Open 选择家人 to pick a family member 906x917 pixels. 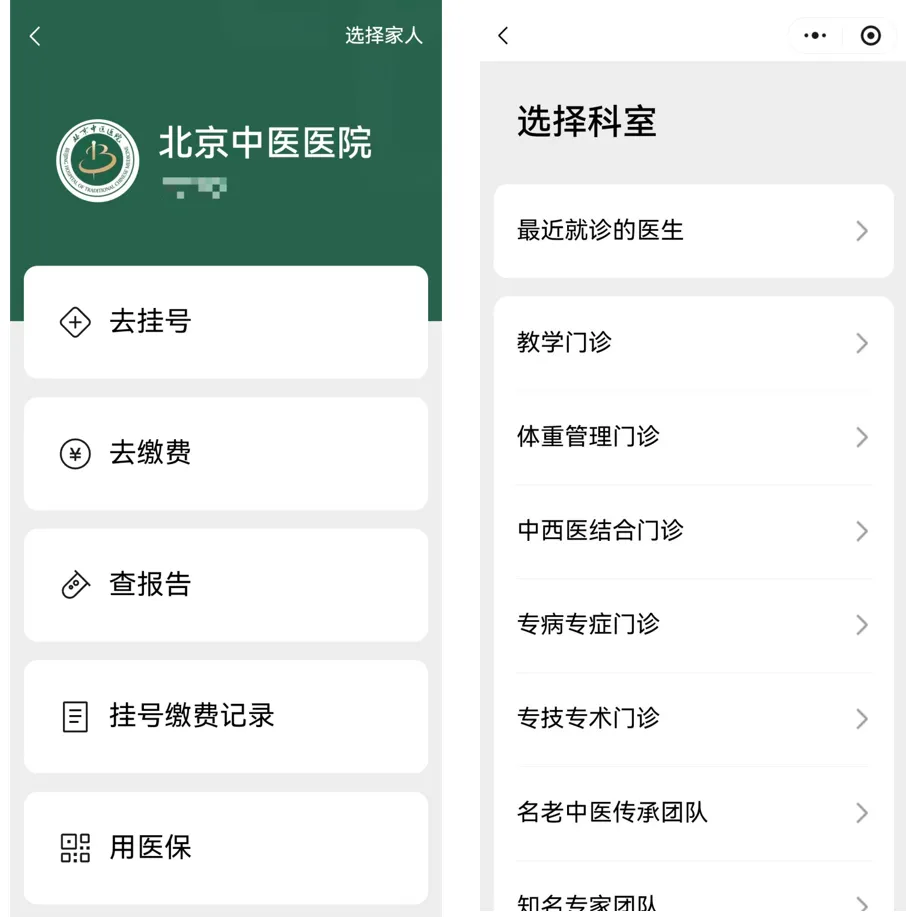384,36
